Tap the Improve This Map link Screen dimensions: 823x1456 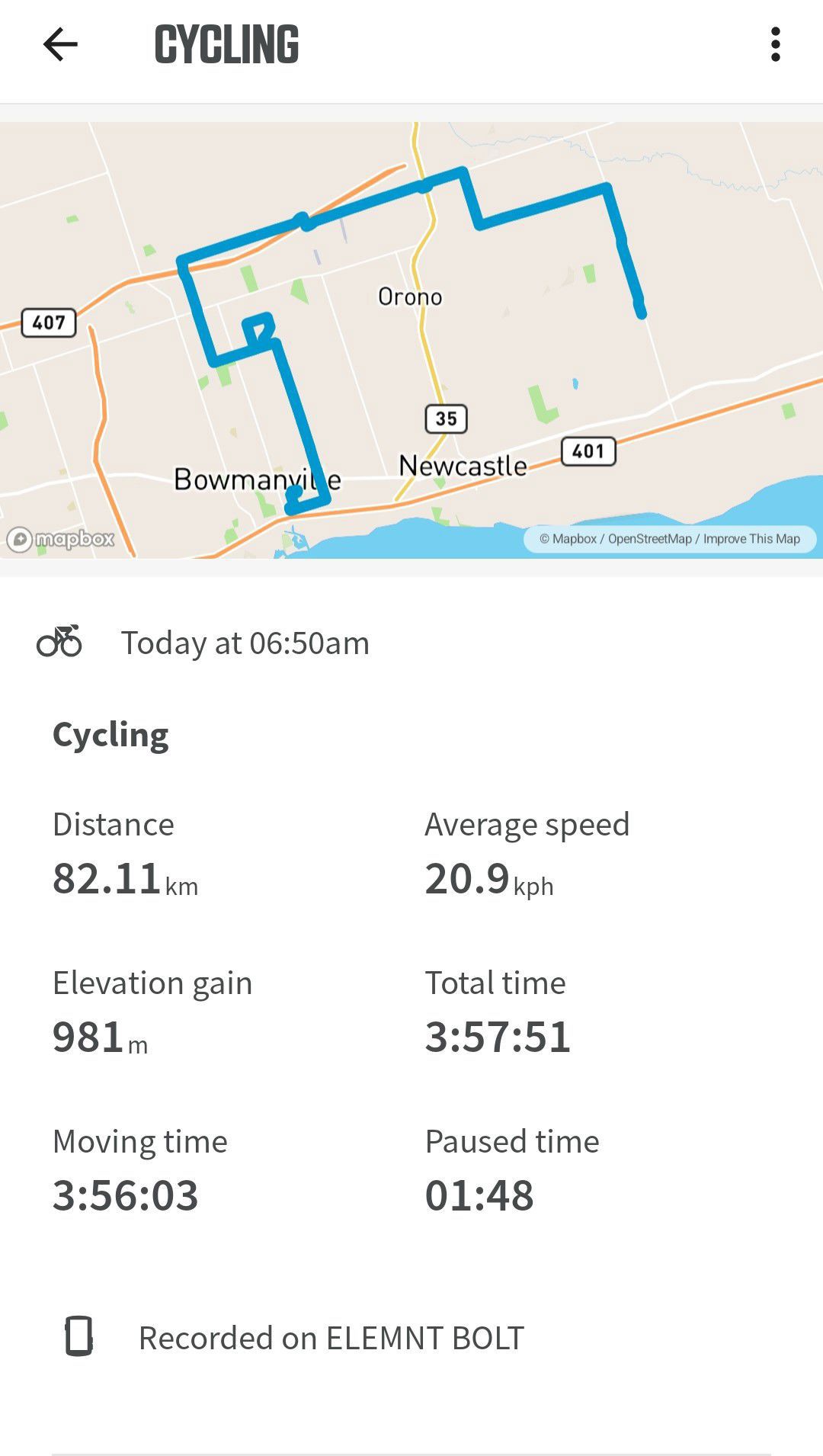tap(751, 539)
